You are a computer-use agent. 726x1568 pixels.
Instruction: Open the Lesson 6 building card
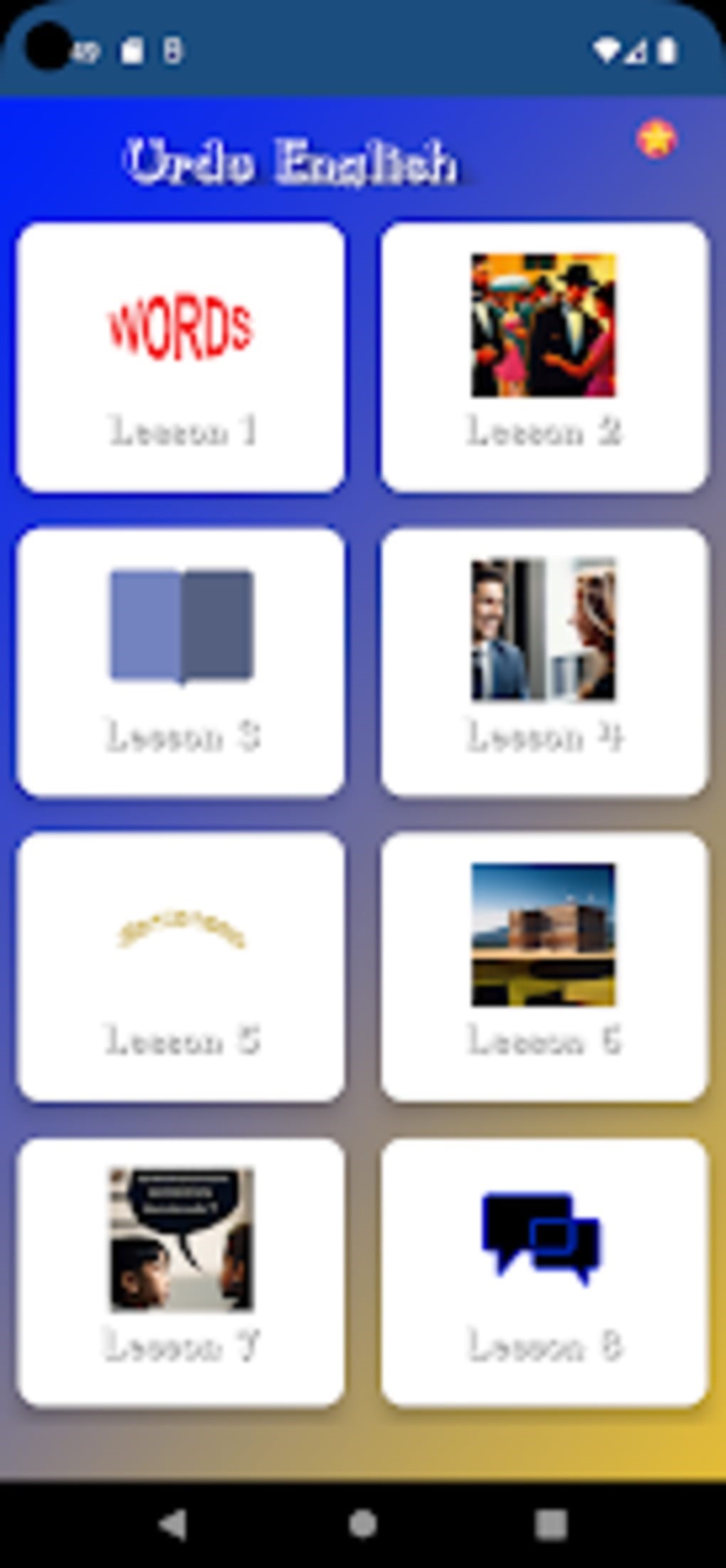(544, 966)
